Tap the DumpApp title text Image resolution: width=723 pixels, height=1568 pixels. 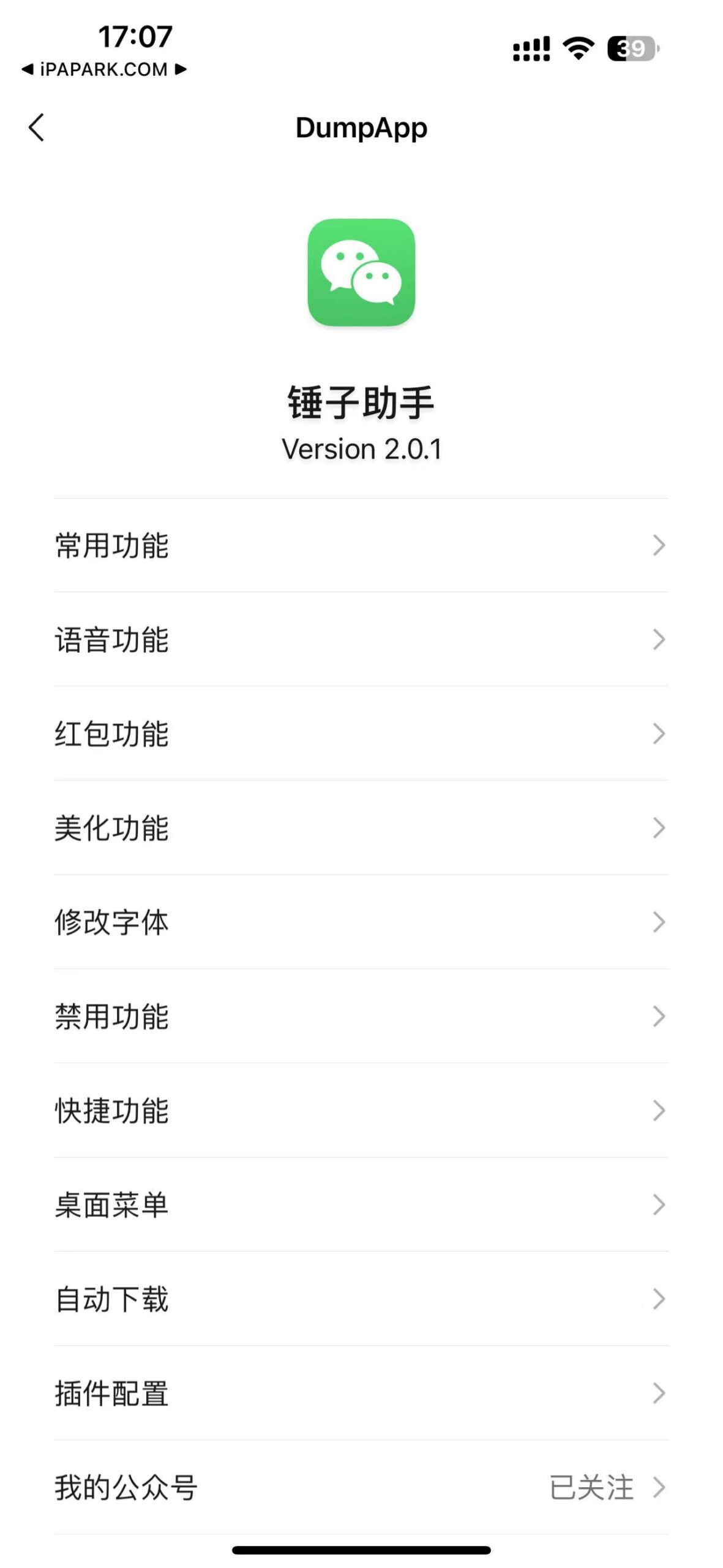361,128
